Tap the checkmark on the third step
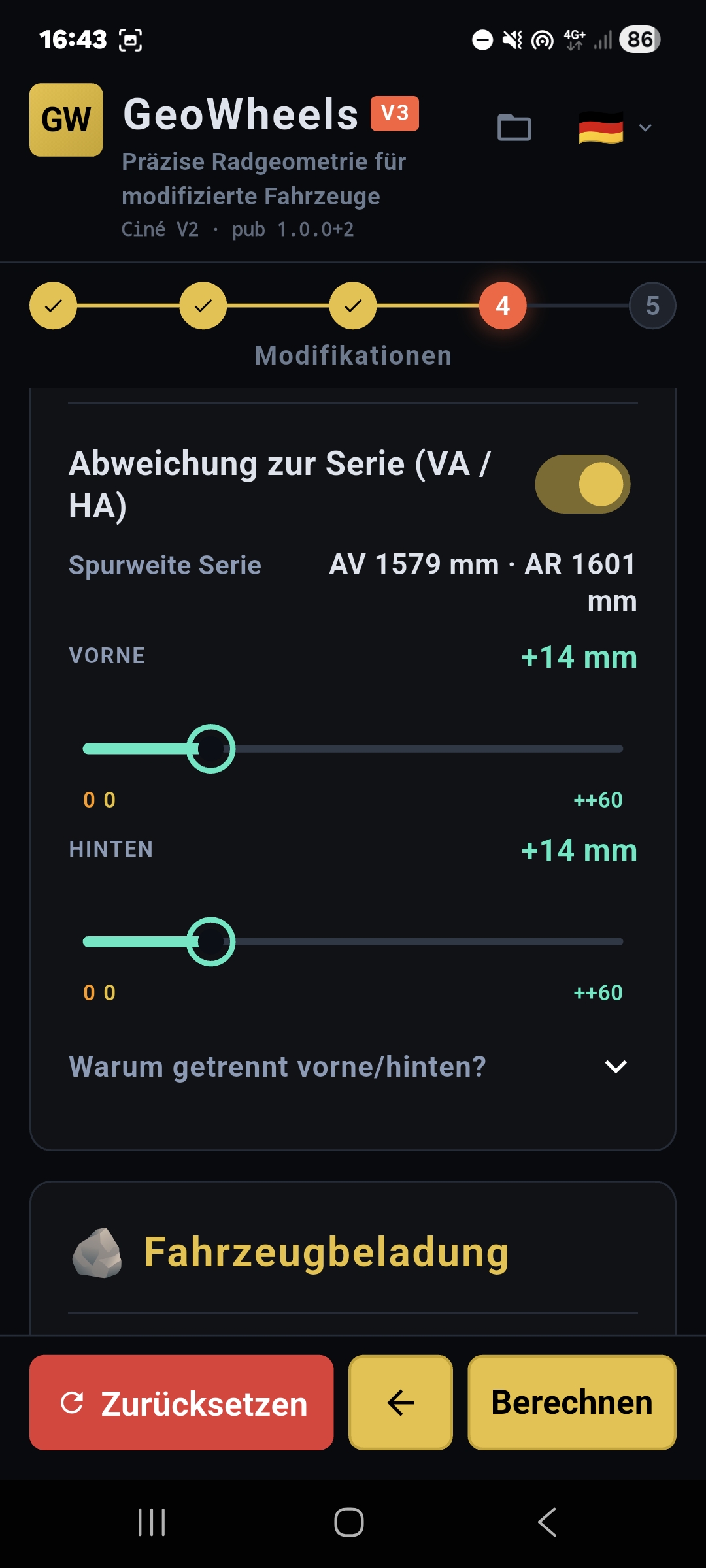The height and width of the screenshot is (1568, 706). pyautogui.click(x=352, y=305)
